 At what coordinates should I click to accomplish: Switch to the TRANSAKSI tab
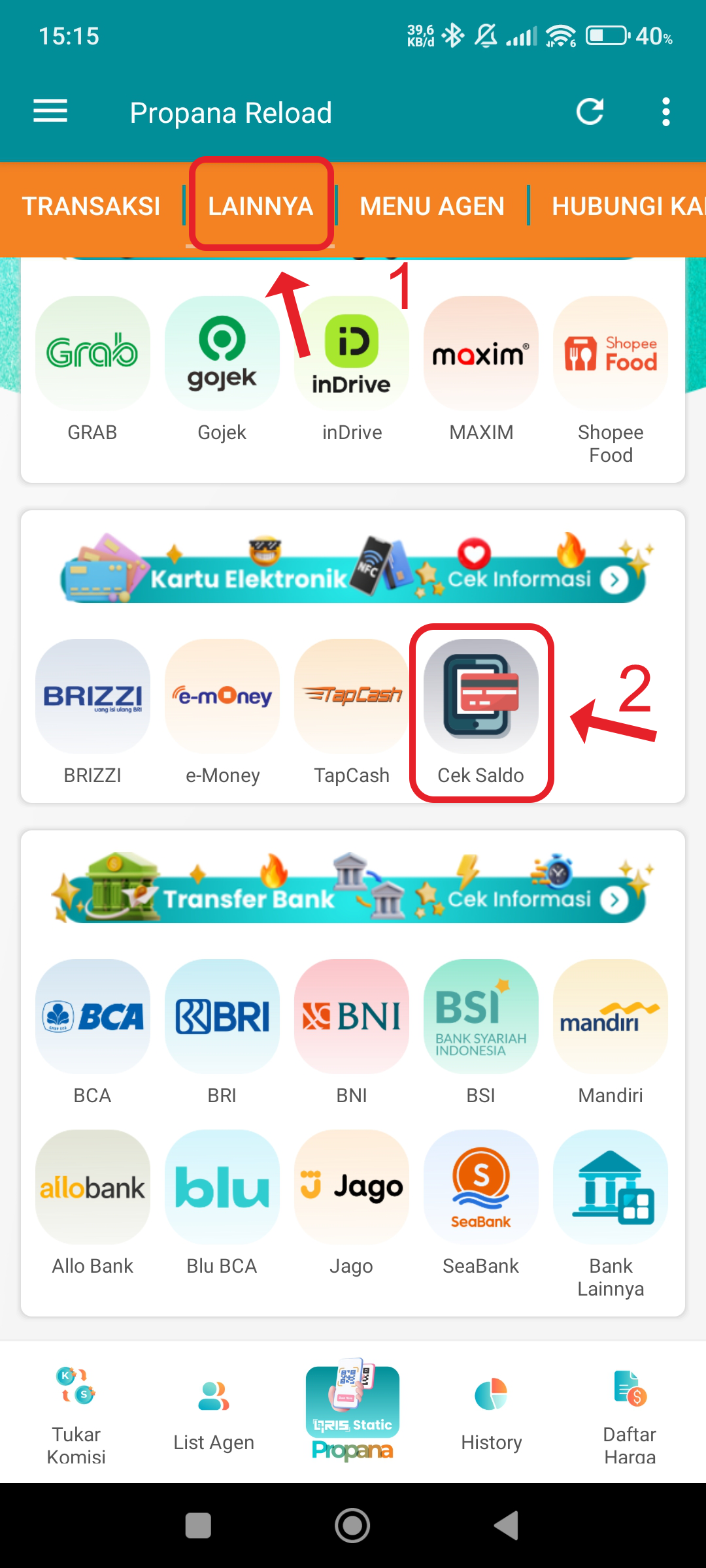(x=91, y=206)
